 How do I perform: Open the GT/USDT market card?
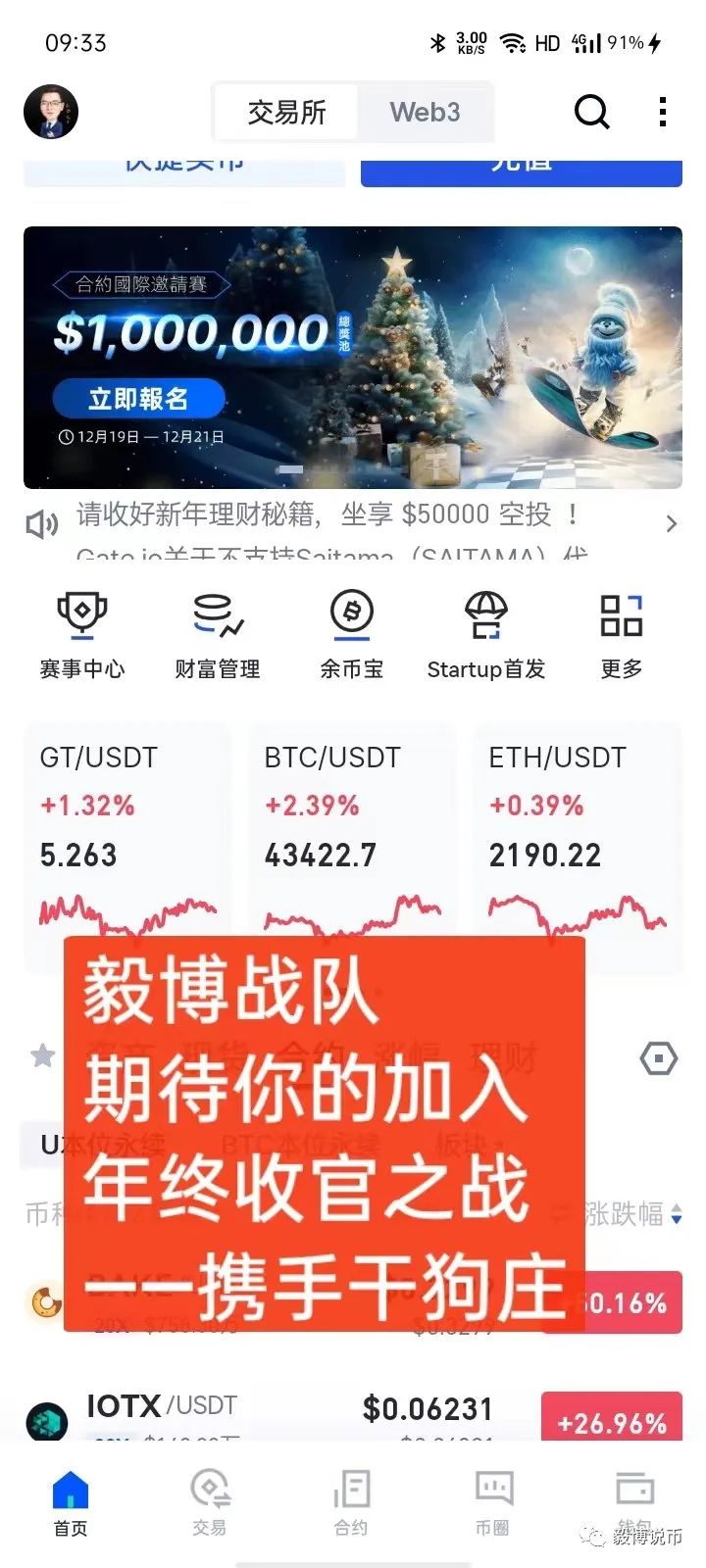[127, 833]
